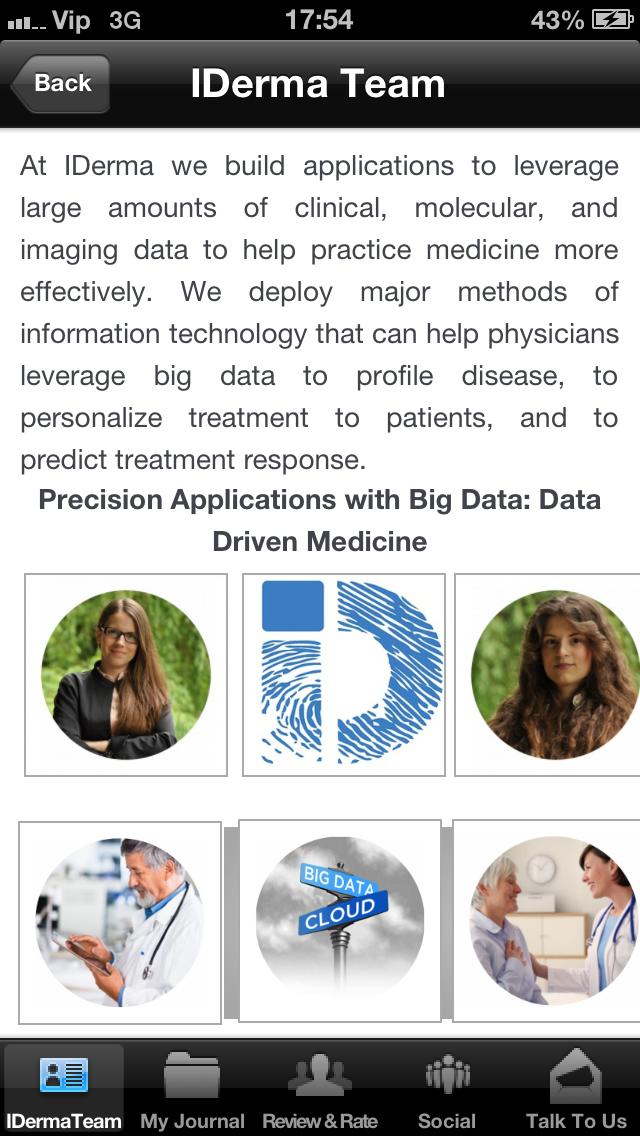The width and height of the screenshot is (640, 1136).
Task: Open the doctor with tablet tile
Action: 120,922
